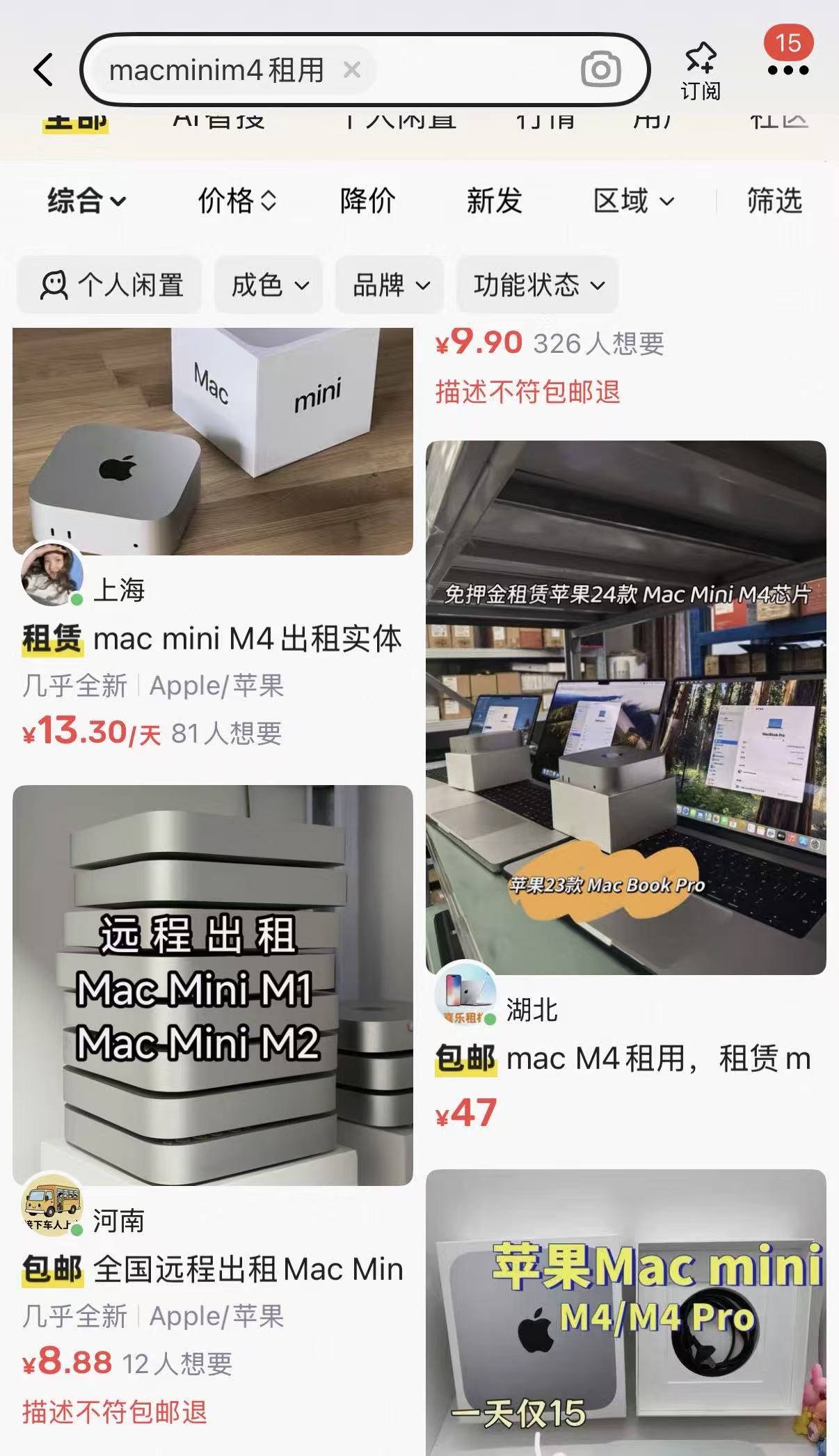Select the 个人闲置 filter chip
Screen dimensions: 839x1456
pyautogui.click(x=110, y=285)
